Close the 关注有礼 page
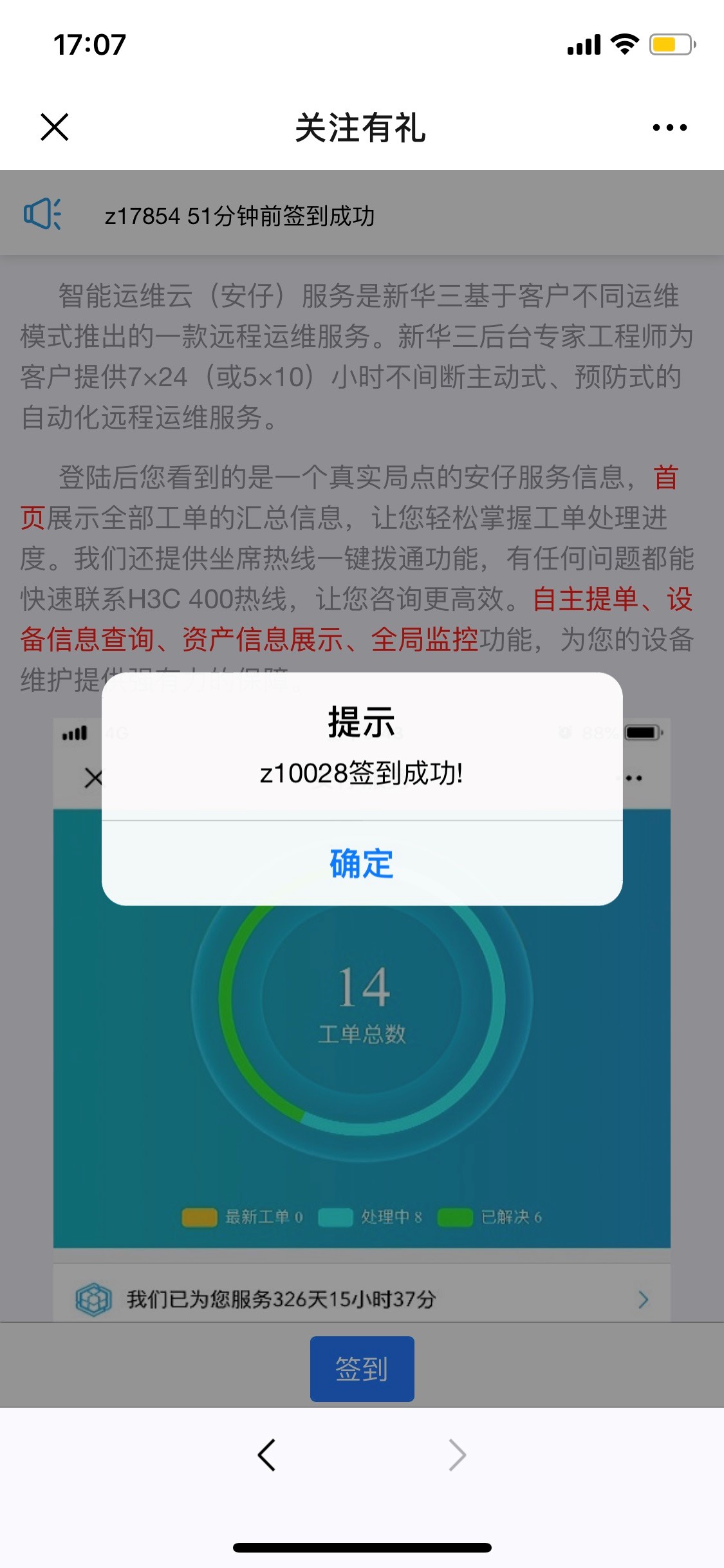 [55, 127]
